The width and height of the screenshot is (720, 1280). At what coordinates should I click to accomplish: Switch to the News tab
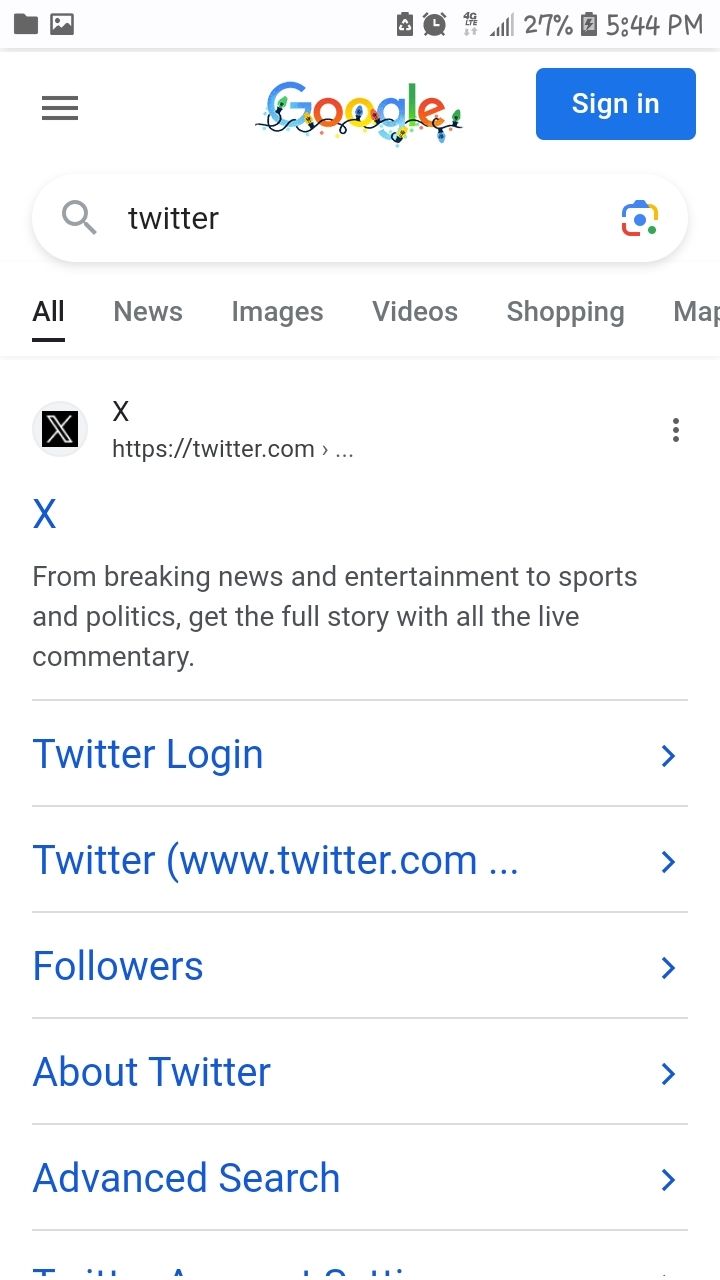pyautogui.click(x=148, y=312)
